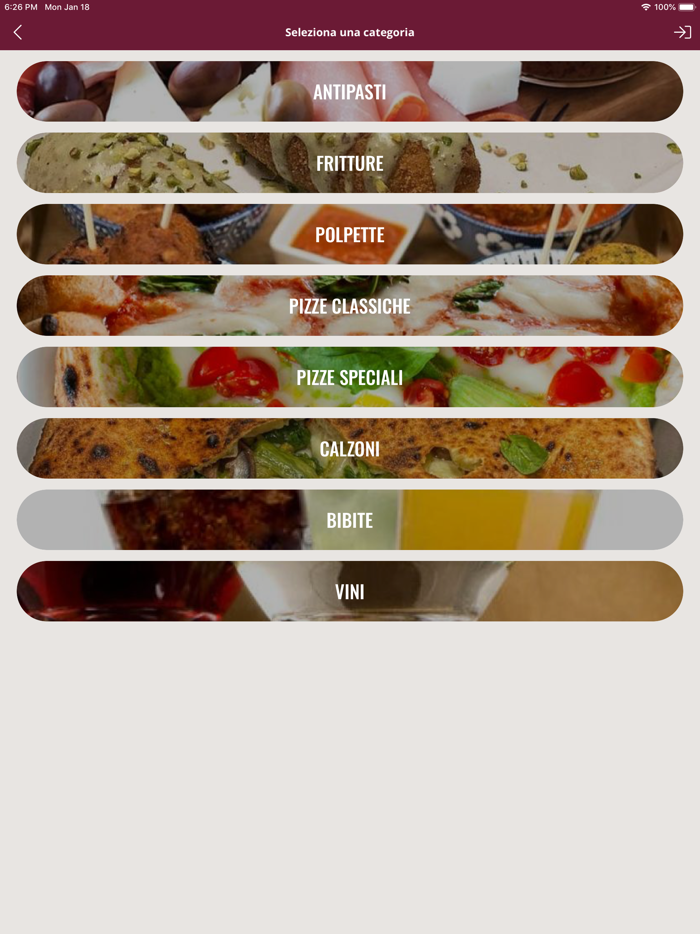This screenshot has width=700, height=934.
Task: Choose the Calzoni category
Action: pos(350,449)
